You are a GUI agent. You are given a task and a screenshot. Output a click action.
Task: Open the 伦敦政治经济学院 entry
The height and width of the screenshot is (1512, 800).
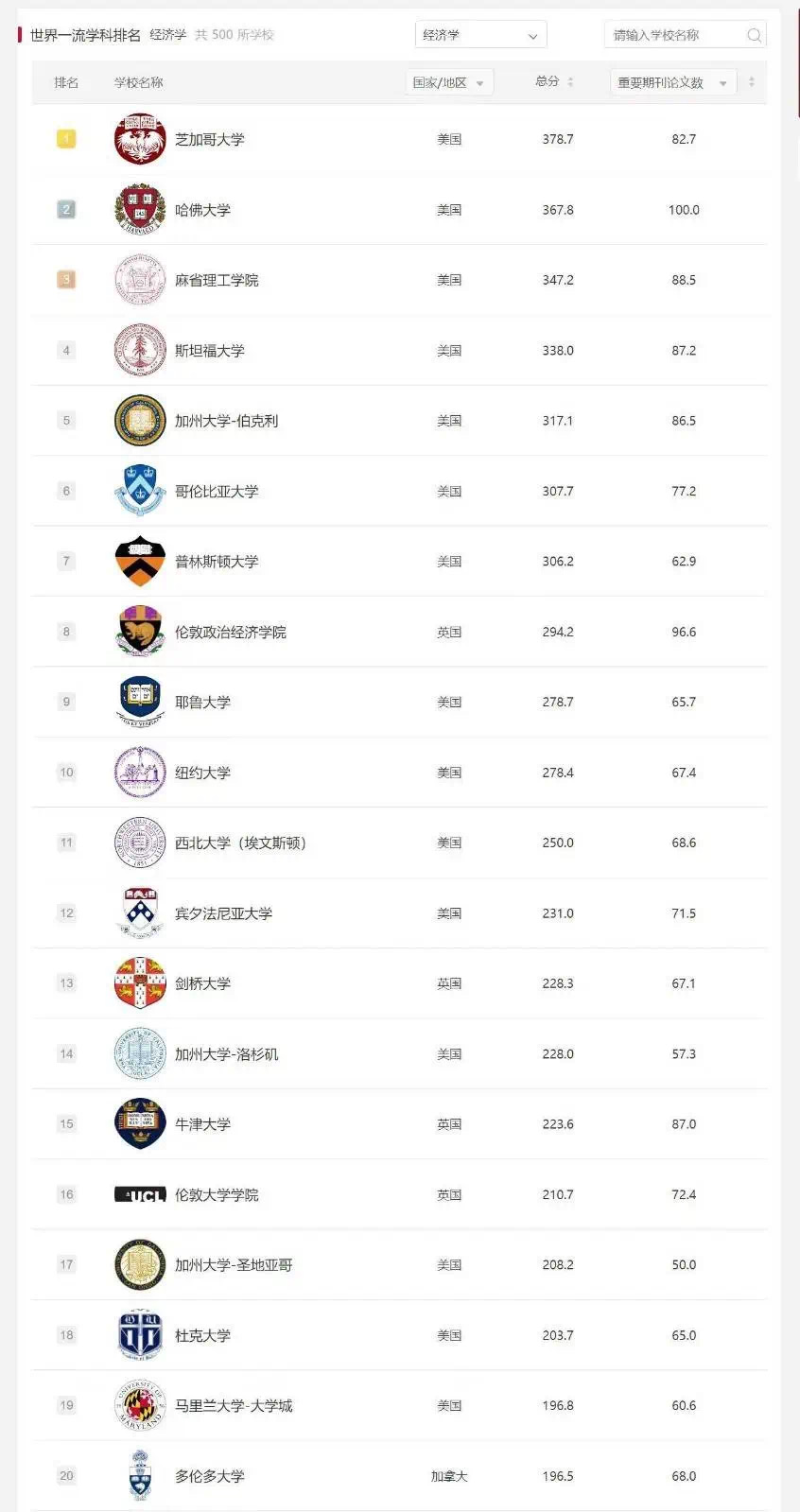tap(230, 632)
